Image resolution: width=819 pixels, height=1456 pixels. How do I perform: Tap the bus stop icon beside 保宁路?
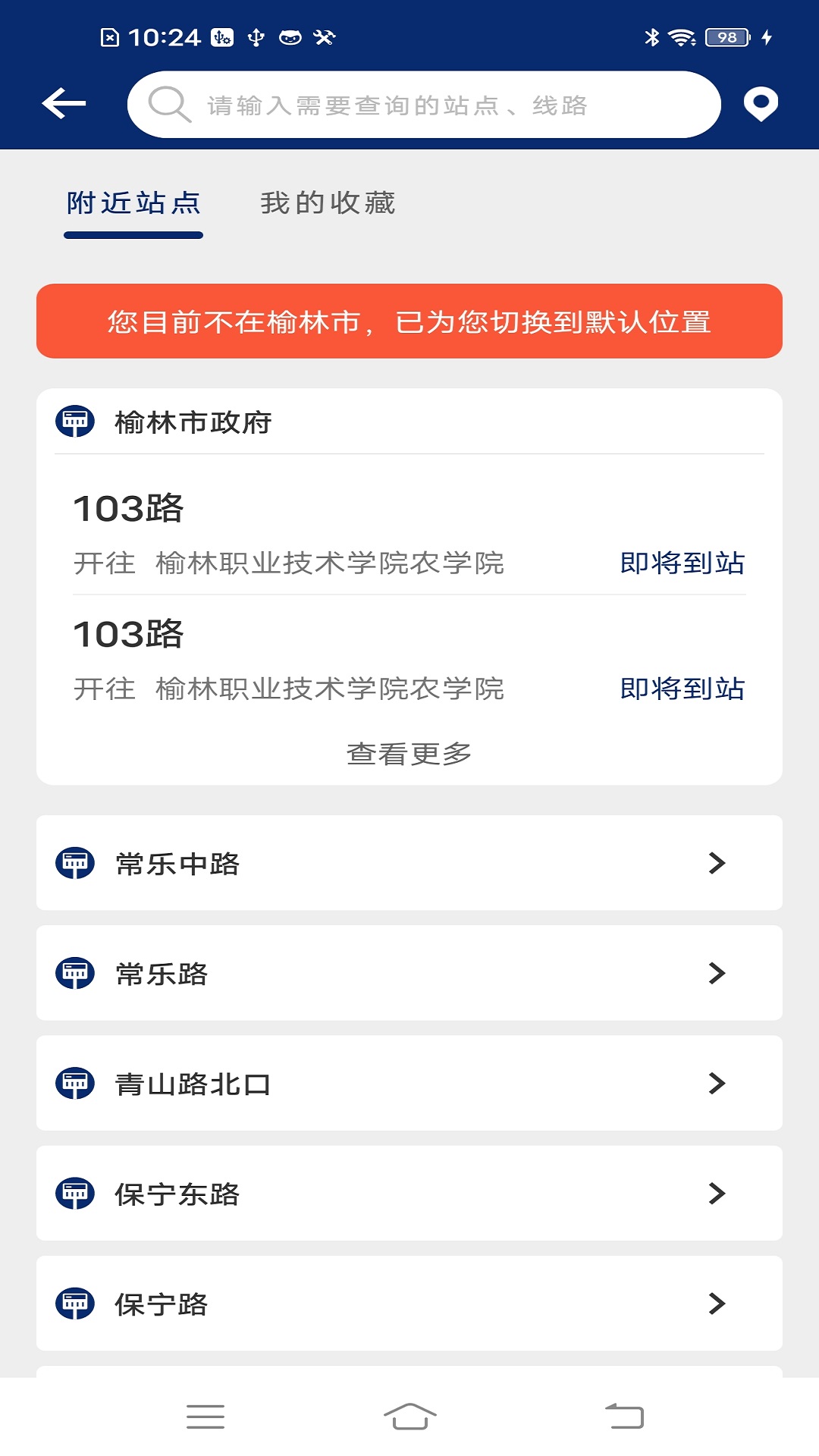click(x=74, y=1304)
